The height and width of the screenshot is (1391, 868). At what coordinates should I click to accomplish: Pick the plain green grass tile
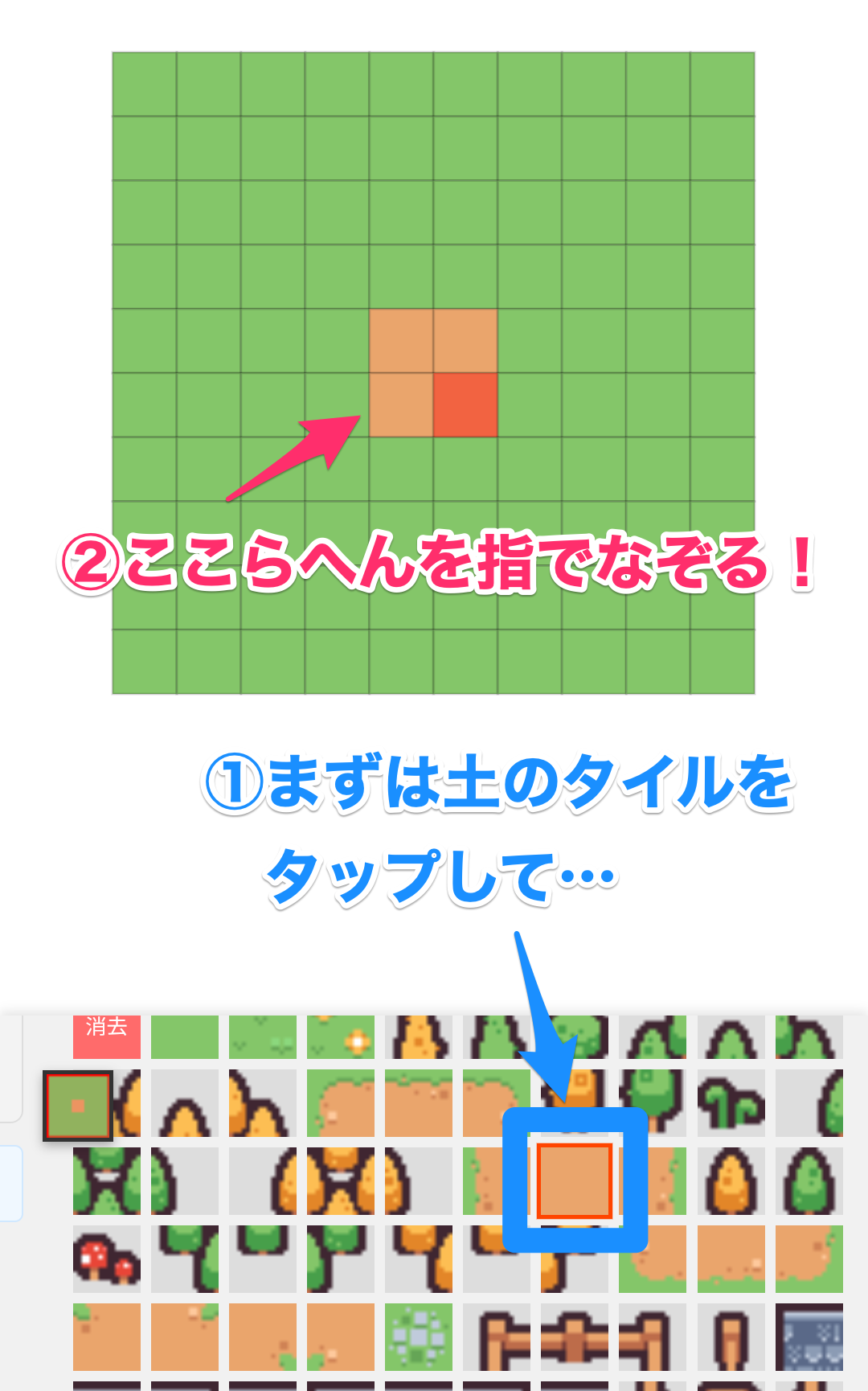[185, 1036]
